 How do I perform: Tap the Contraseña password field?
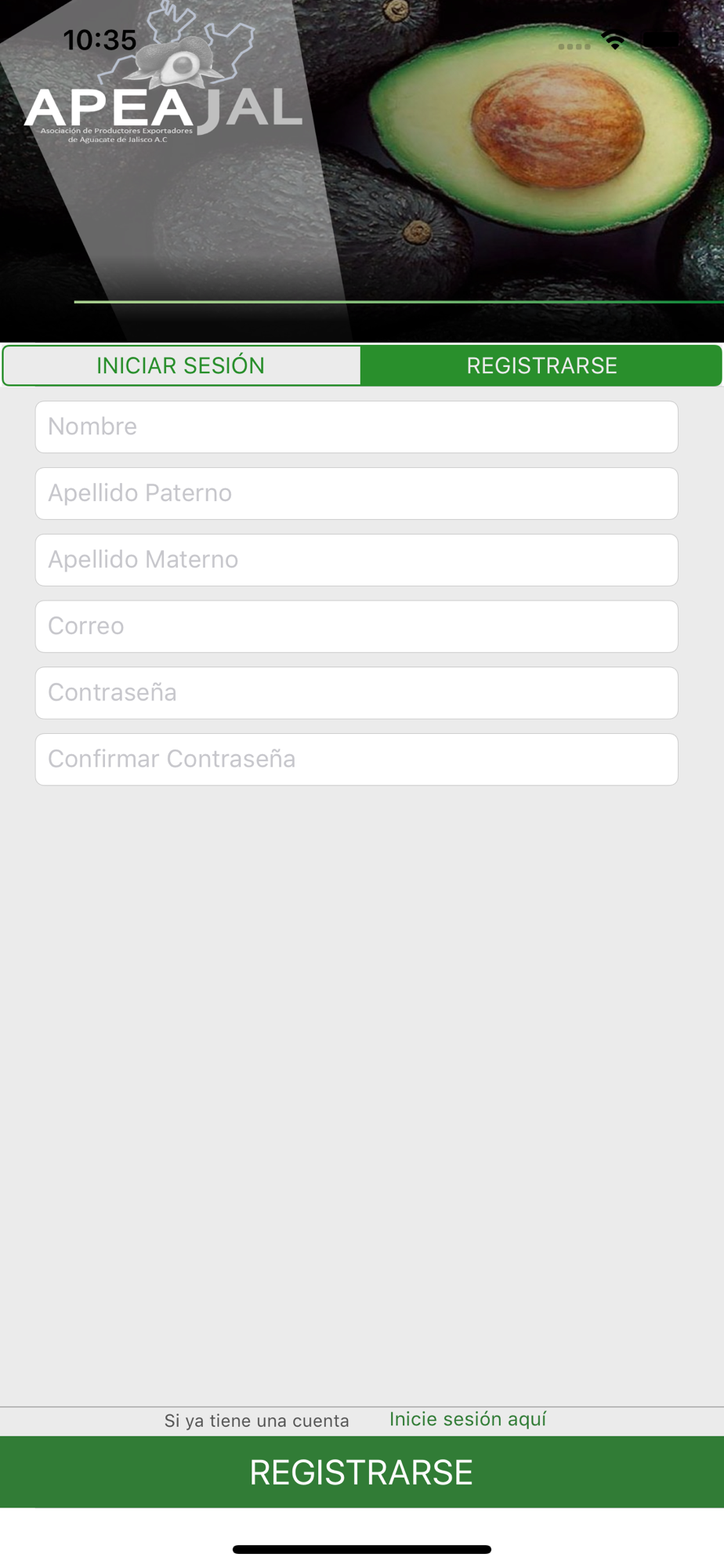357,693
